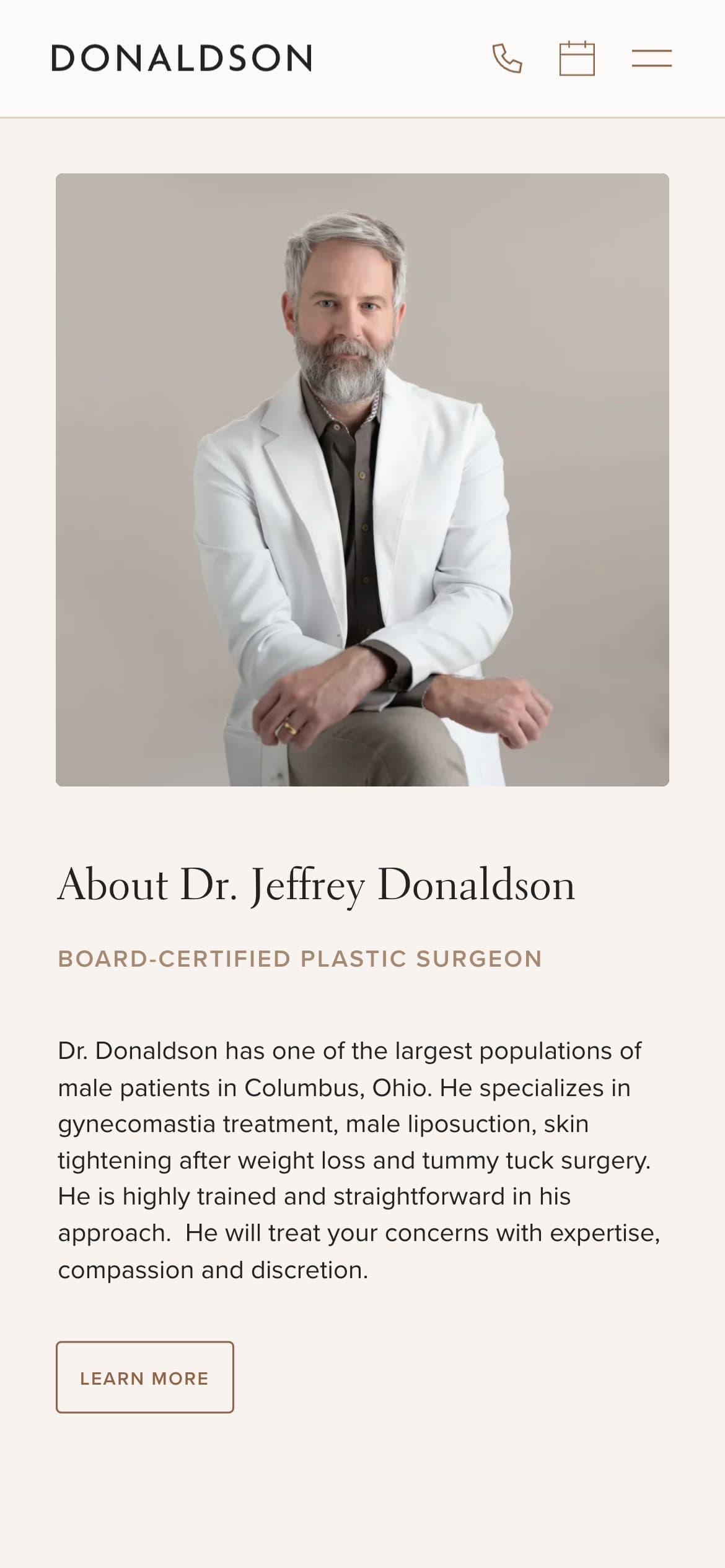The image size is (725, 1568).
Task: Open the hamburger menu
Action: 651,59
